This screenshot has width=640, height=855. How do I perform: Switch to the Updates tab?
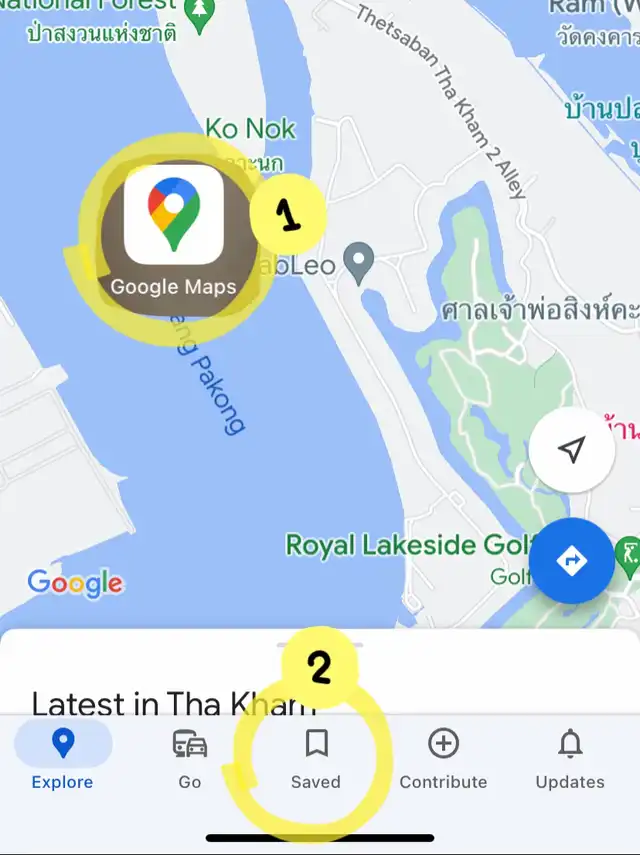(570, 759)
